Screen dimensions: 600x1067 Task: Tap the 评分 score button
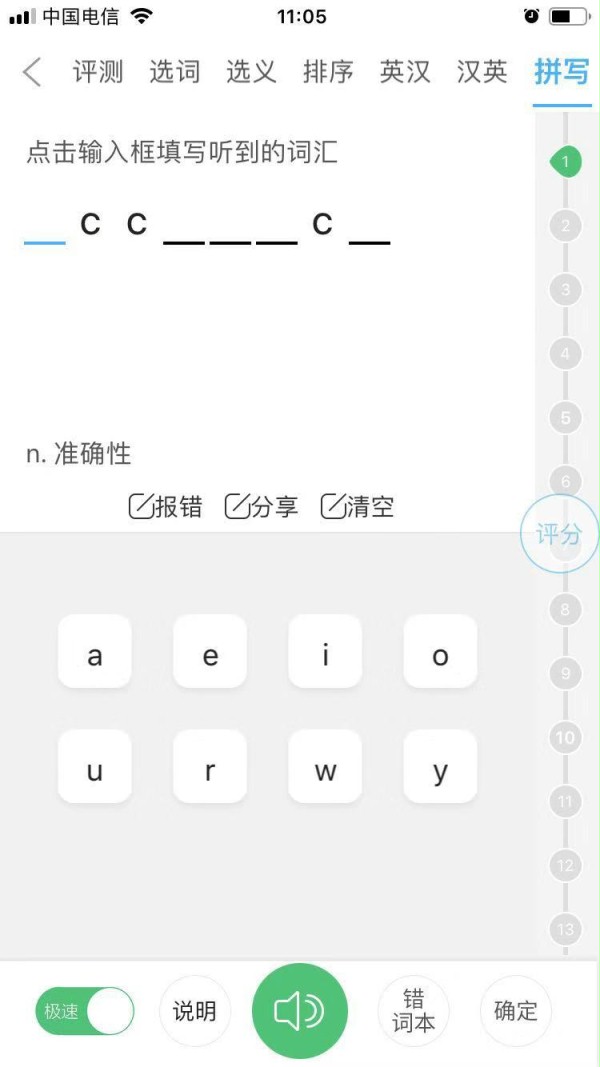559,534
